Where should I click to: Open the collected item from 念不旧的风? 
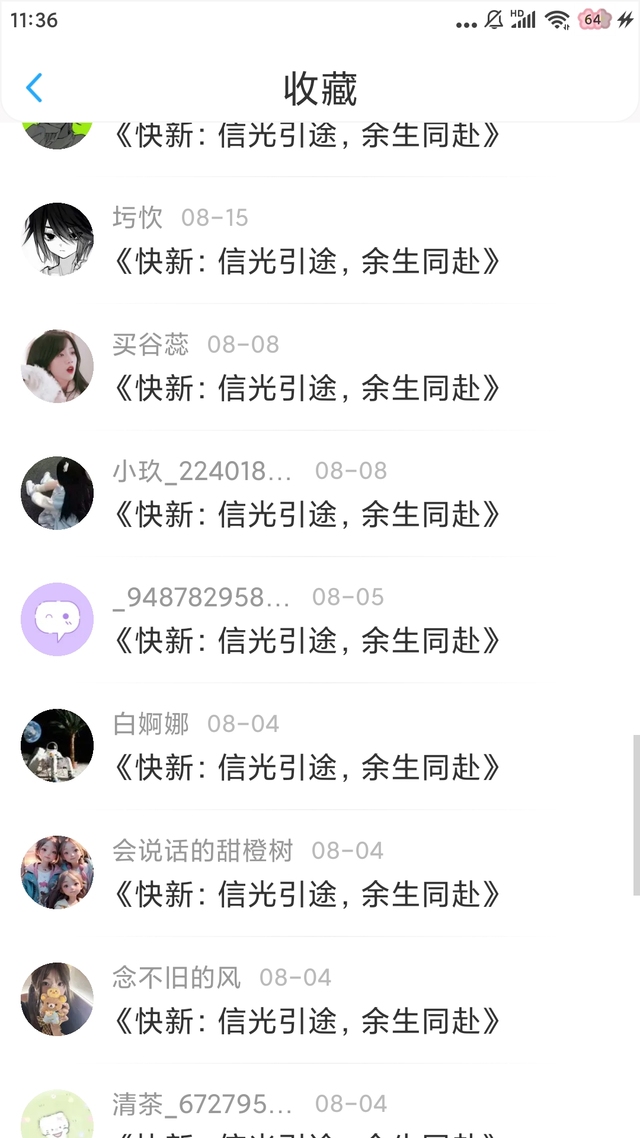307,1021
